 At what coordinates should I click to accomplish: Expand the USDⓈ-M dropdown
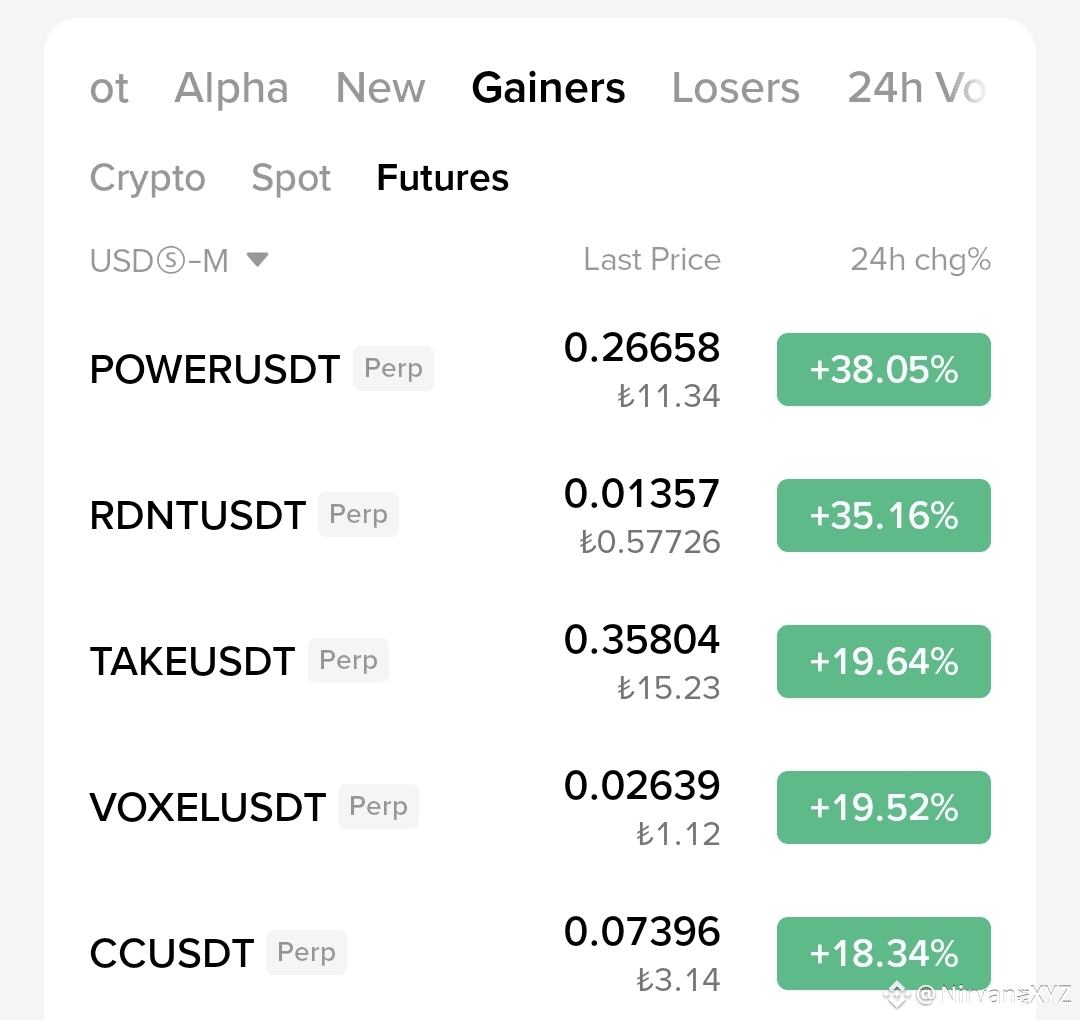point(179,261)
